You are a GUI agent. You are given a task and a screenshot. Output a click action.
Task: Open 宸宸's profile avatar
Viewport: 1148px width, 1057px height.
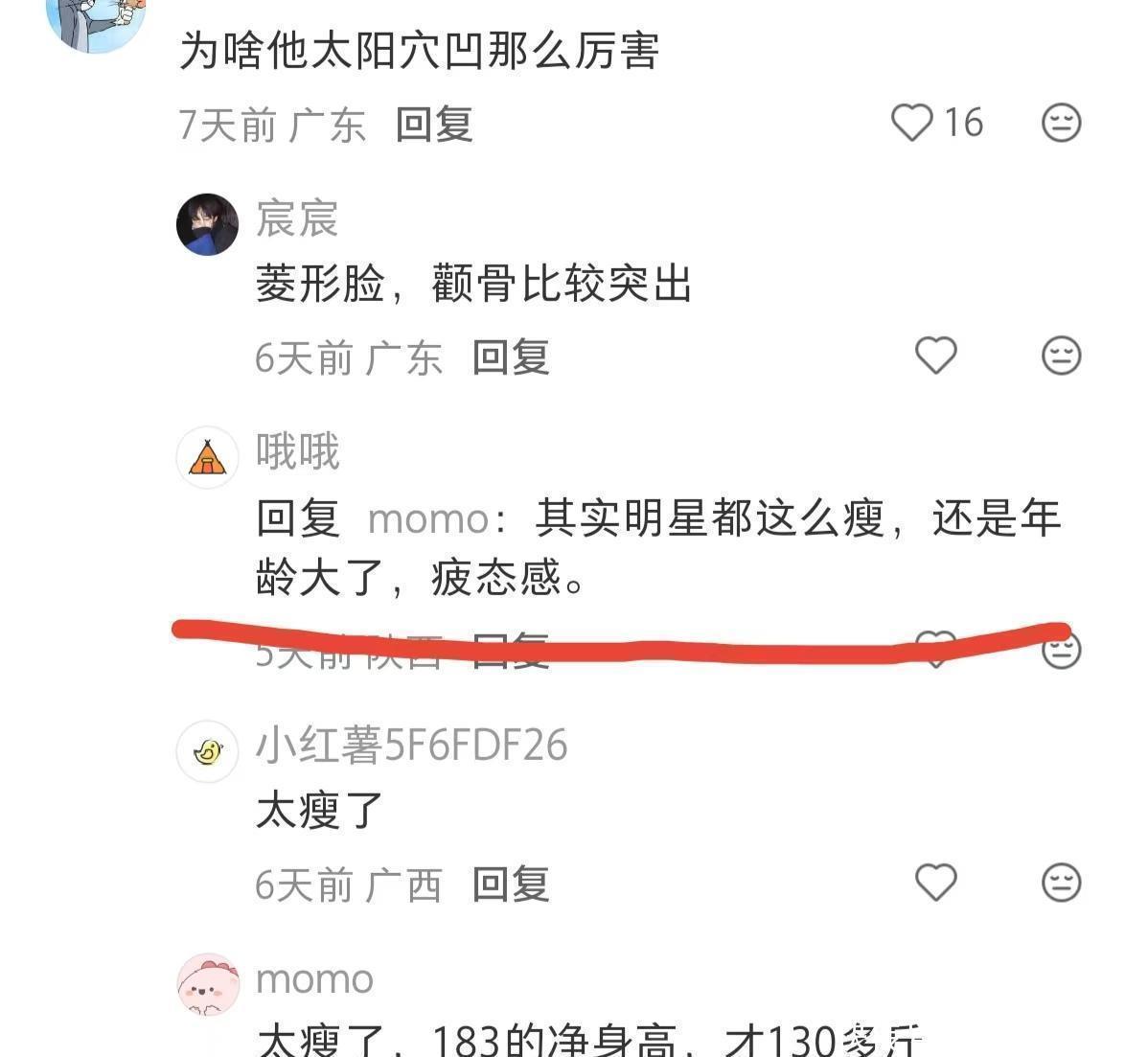tap(207, 224)
